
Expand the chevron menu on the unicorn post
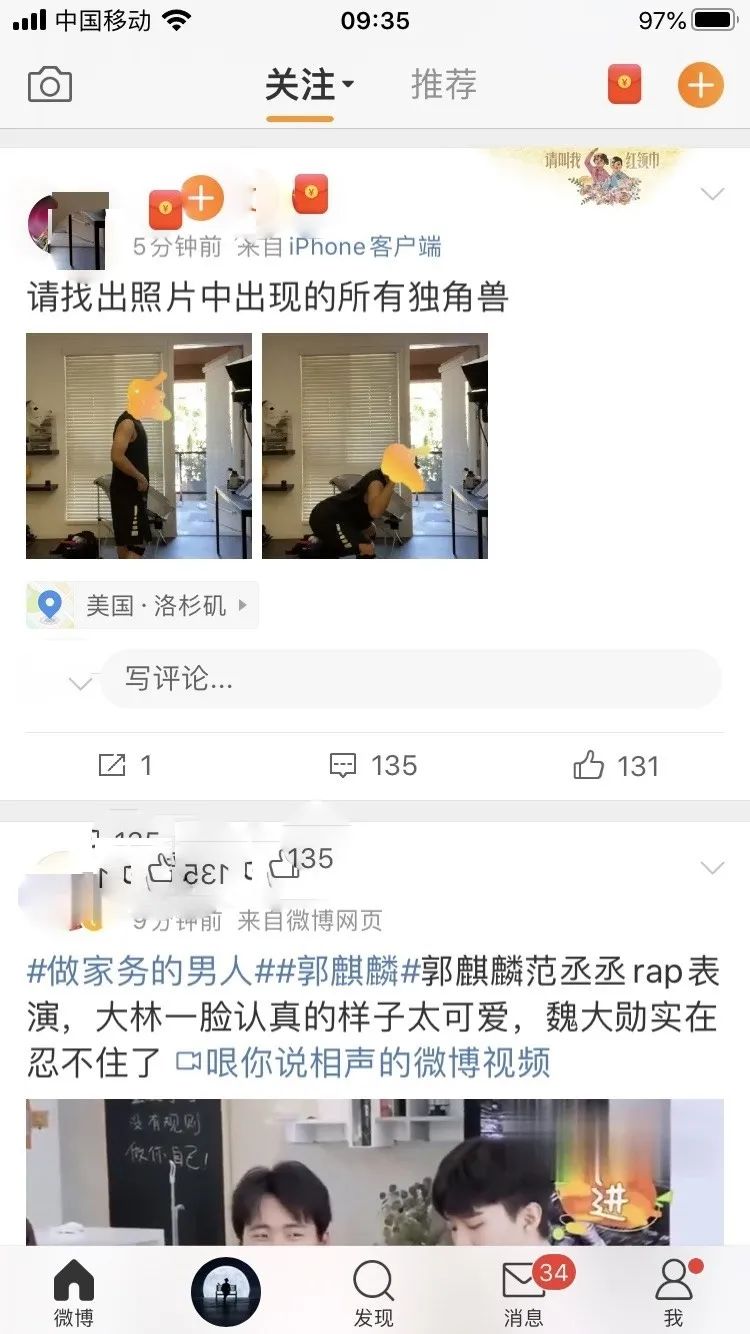coord(712,194)
